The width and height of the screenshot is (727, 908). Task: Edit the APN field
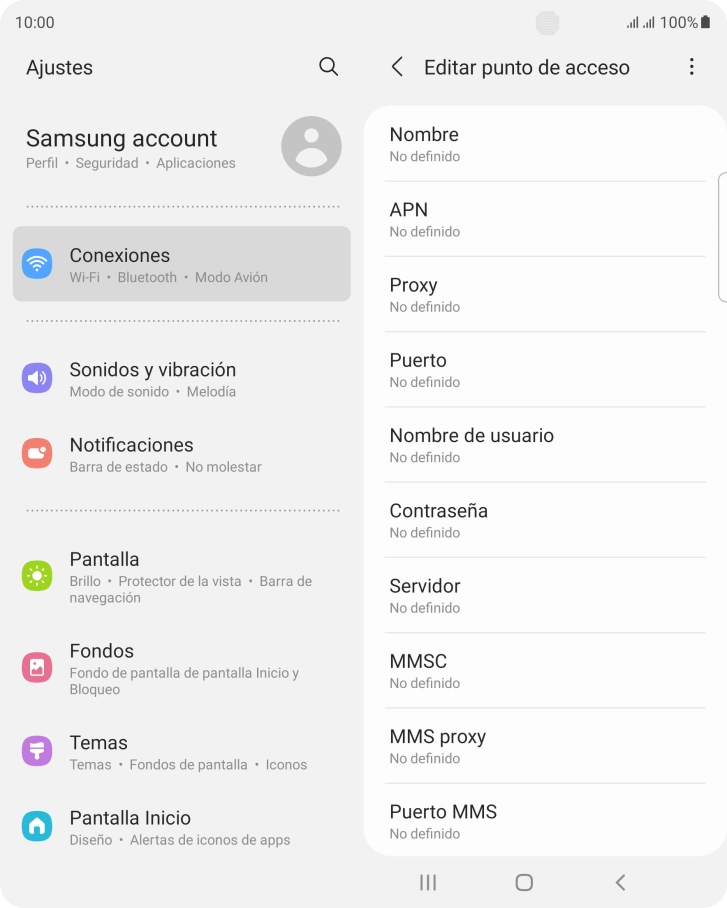tap(545, 219)
